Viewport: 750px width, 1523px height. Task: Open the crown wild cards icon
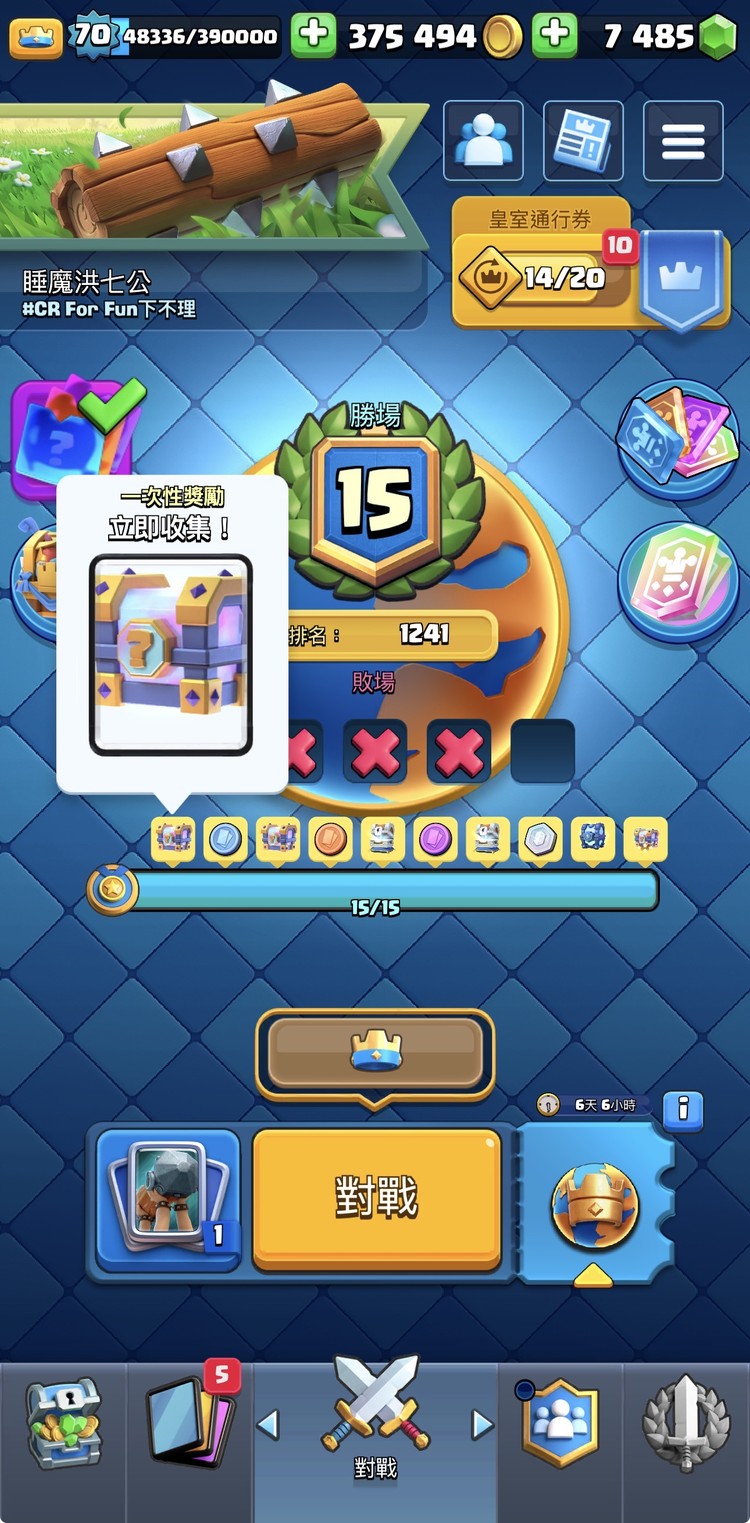[677, 580]
